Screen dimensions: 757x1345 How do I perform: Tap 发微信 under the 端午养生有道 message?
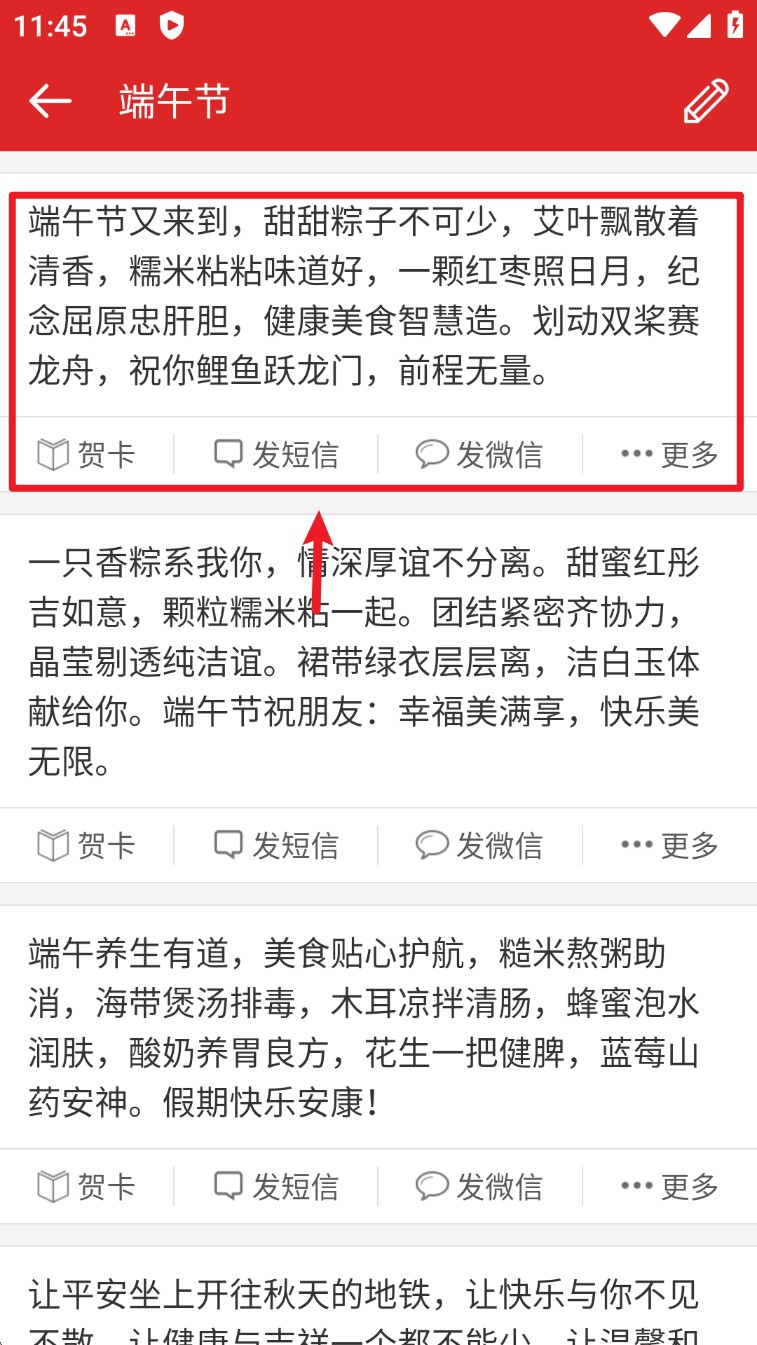click(x=480, y=1186)
